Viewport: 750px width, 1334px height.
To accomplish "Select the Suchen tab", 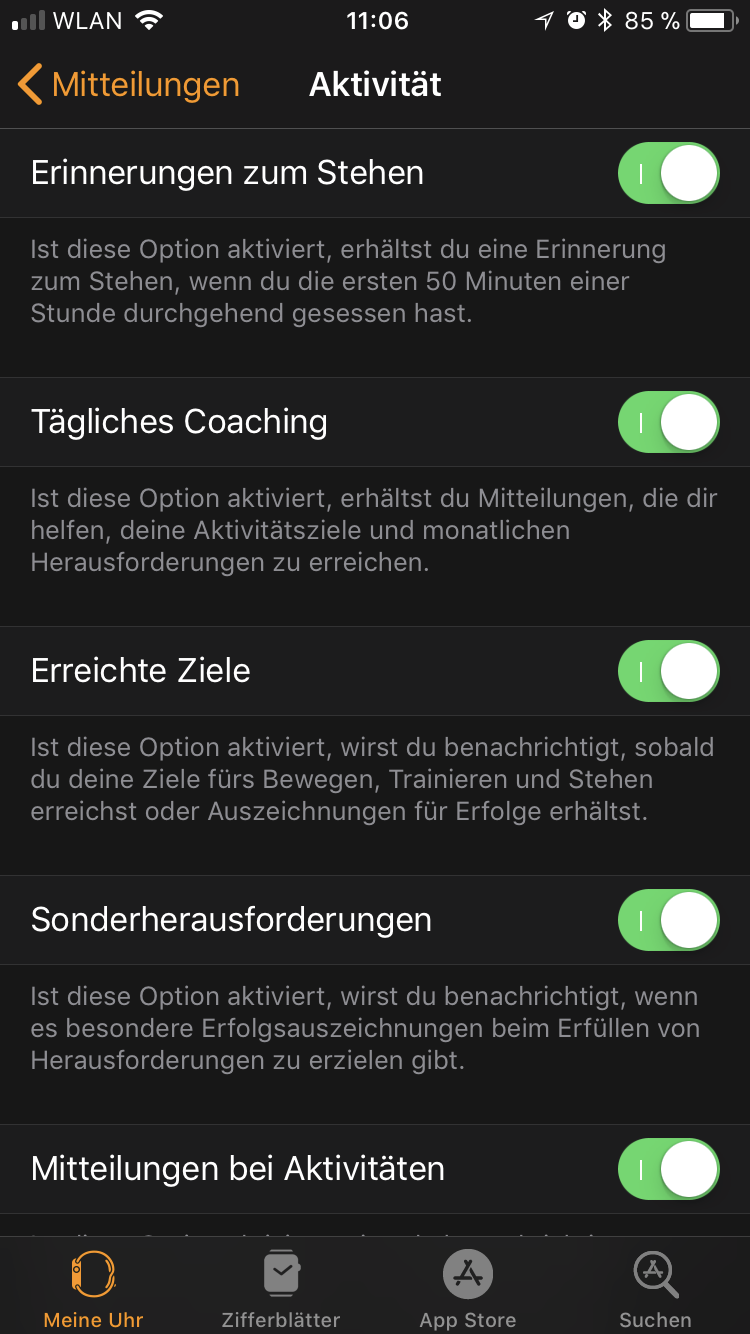I will click(655, 1289).
